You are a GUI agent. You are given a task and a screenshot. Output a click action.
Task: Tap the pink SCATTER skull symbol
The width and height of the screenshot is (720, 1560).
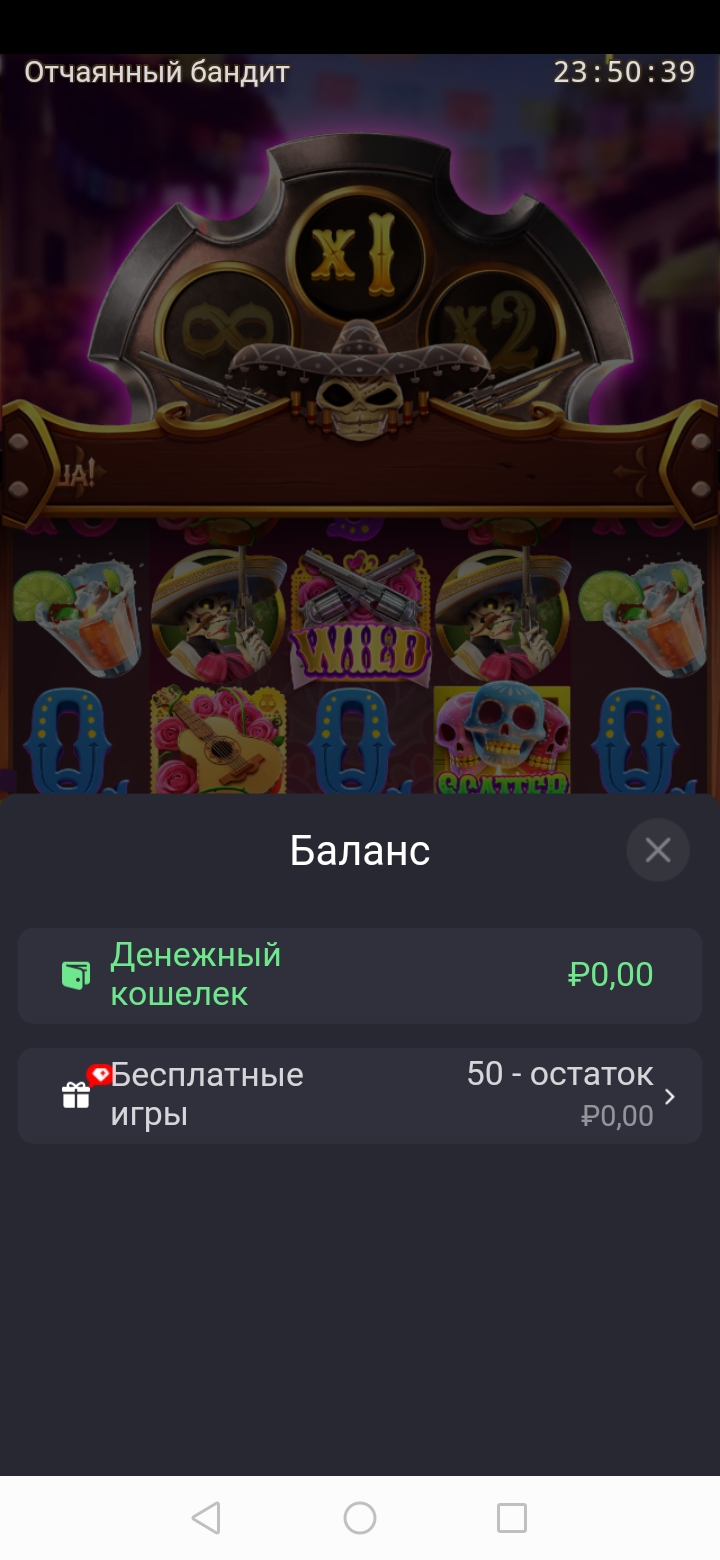[x=500, y=740]
